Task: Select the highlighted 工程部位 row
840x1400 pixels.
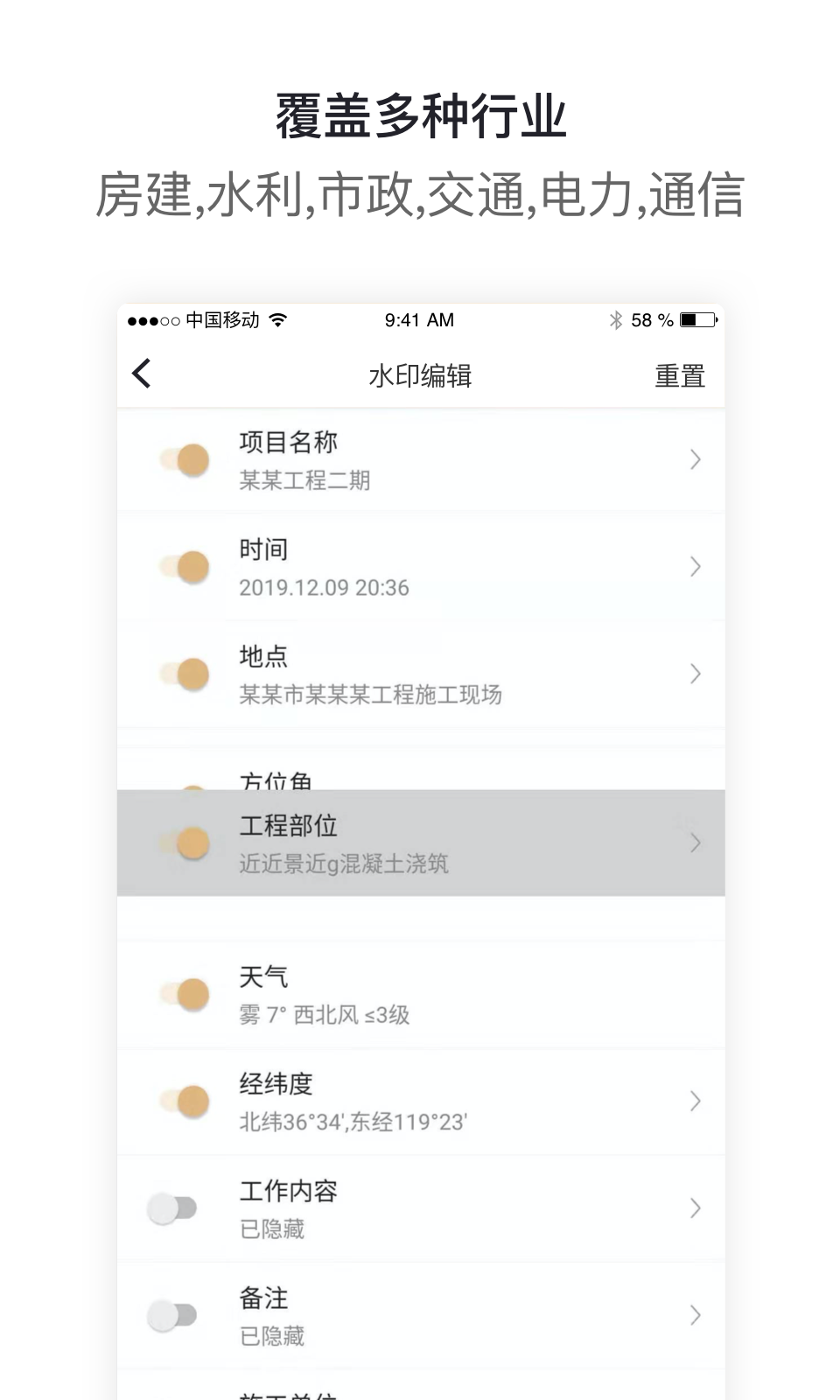Action: (x=420, y=843)
